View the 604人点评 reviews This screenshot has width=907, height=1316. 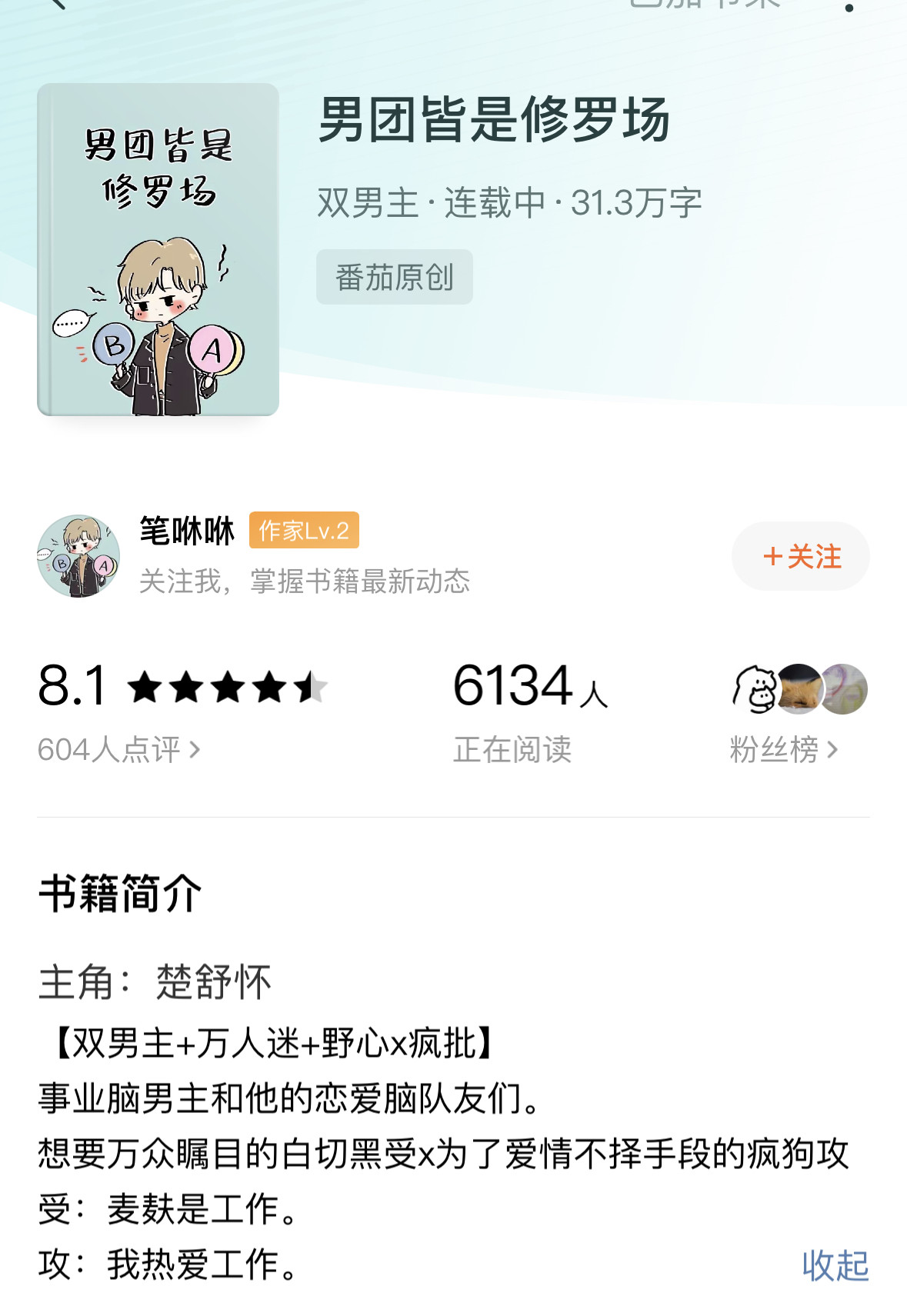point(119,749)
